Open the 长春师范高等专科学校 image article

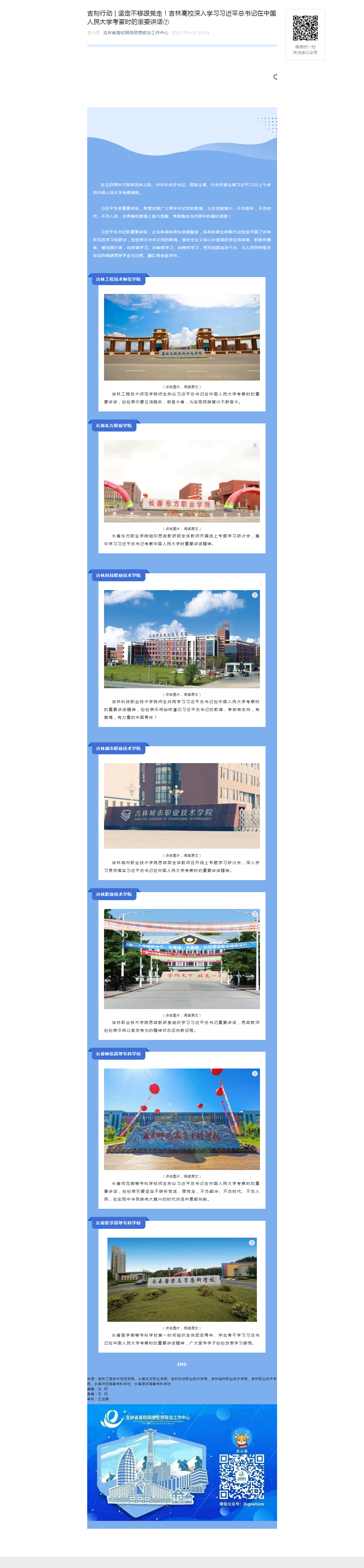181,1119
